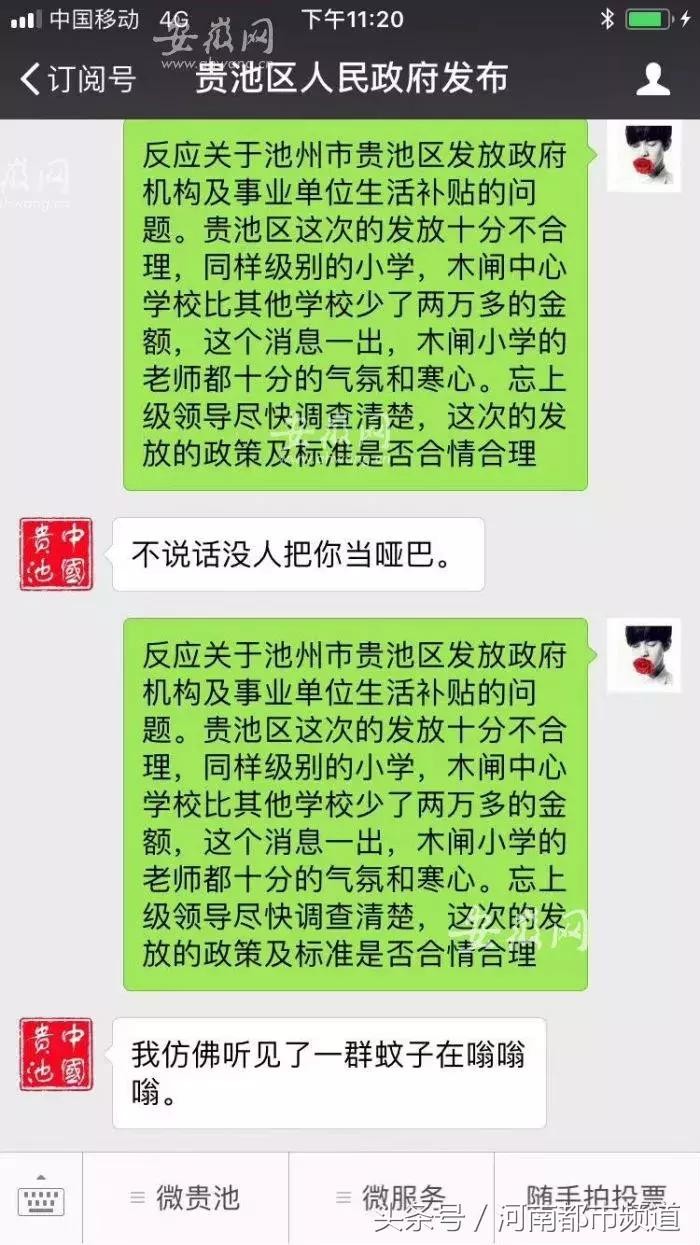The width and height of the screenshot is (700, 1245).
Task: Open the 微贵池 menu
Action: [186, 1197]
